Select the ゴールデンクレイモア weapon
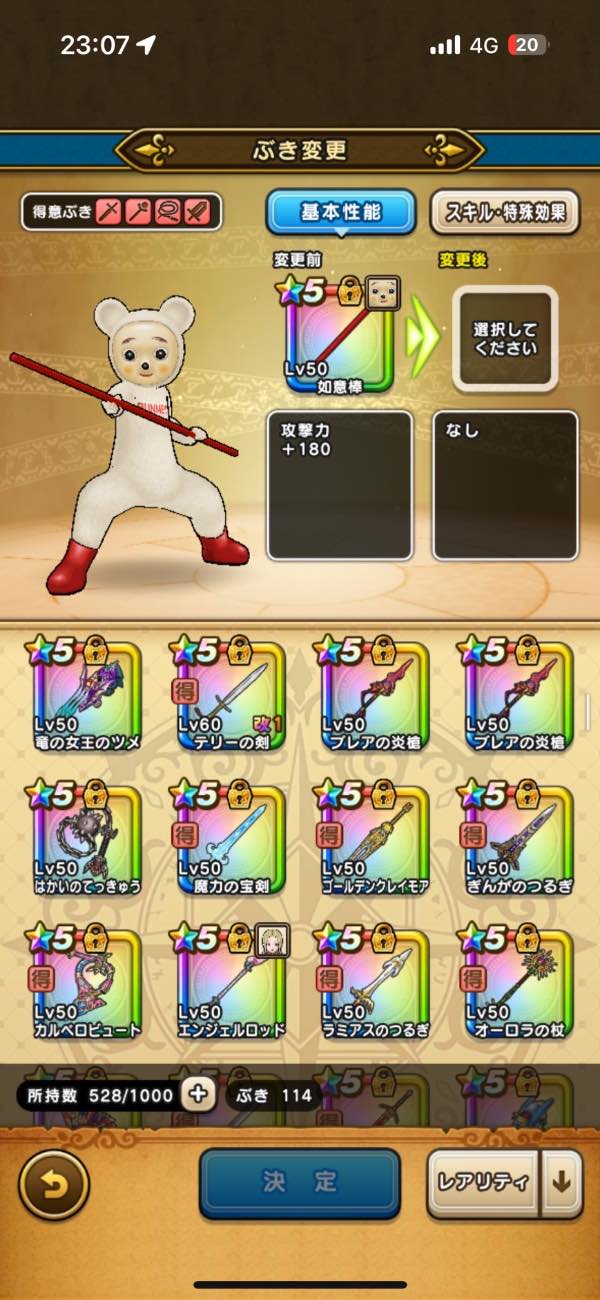 pos(374,836)
